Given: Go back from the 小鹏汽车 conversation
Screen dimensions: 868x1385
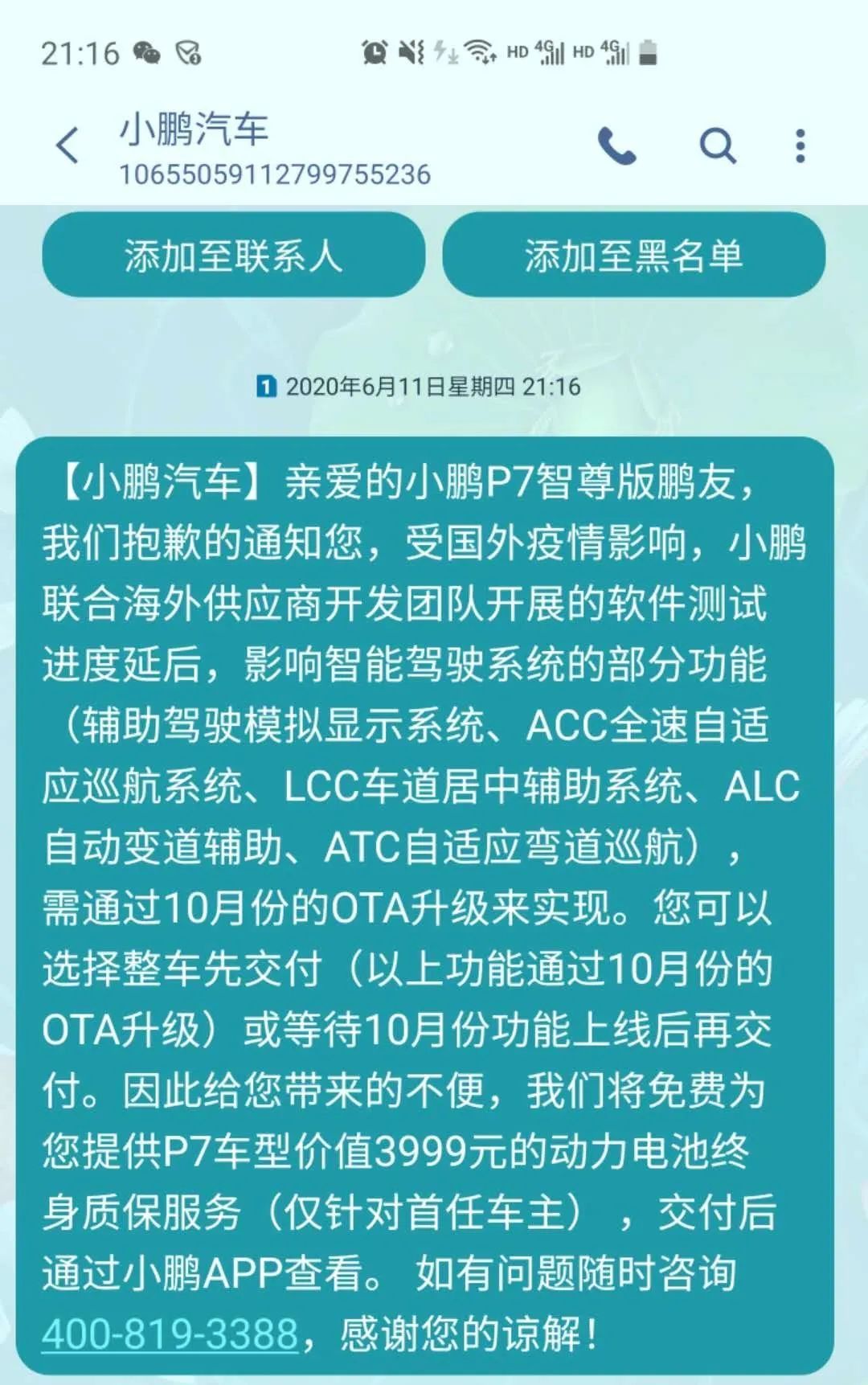Looking at the screenshot, I should pyautogui.click(x=68, y=145).
